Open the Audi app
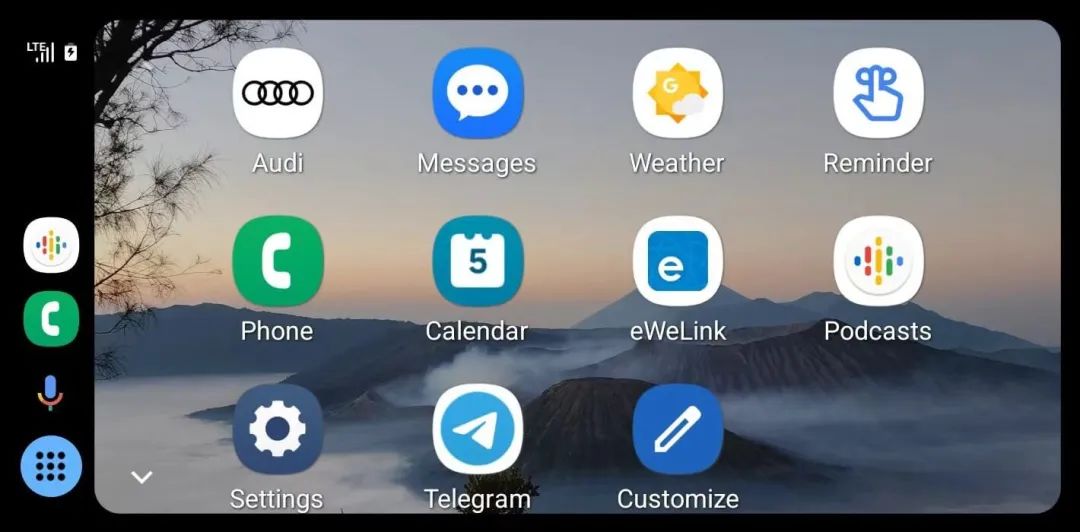Image resolution: width=1080 pixels, height=532 pixels. click(278, 93)
